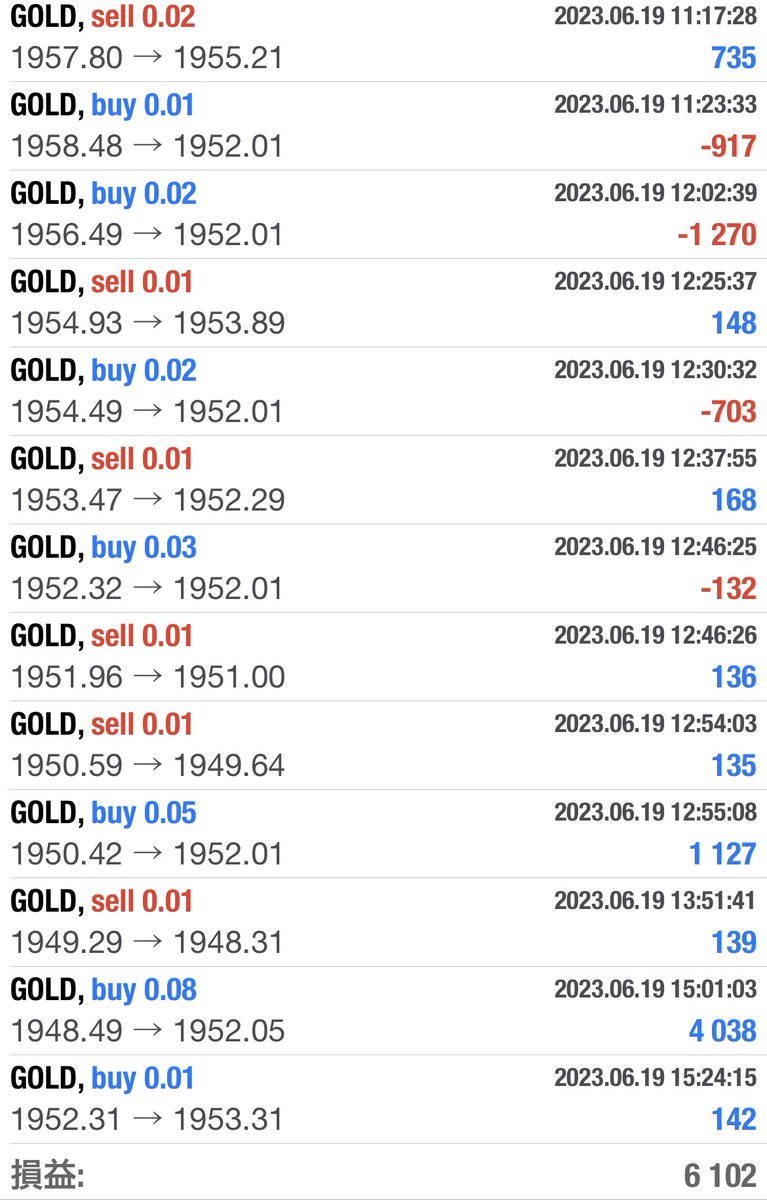Expand the GOLD sell trade at 12:54:03
The height and width of the screenshot is (1200, 767).
pyautogui.click(x=383, y=745)
